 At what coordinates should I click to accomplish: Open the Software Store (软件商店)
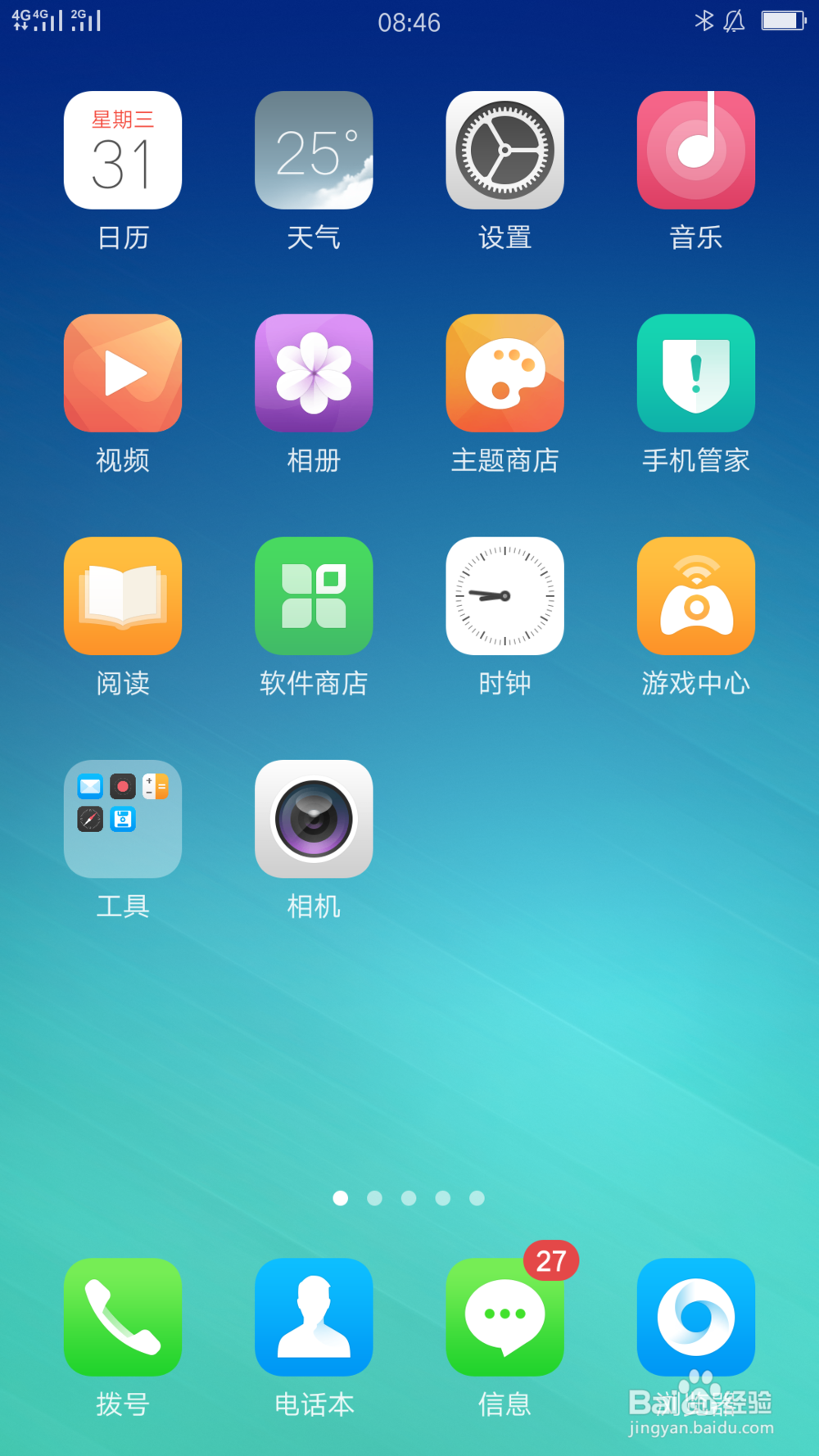click(x=314, y=595)
